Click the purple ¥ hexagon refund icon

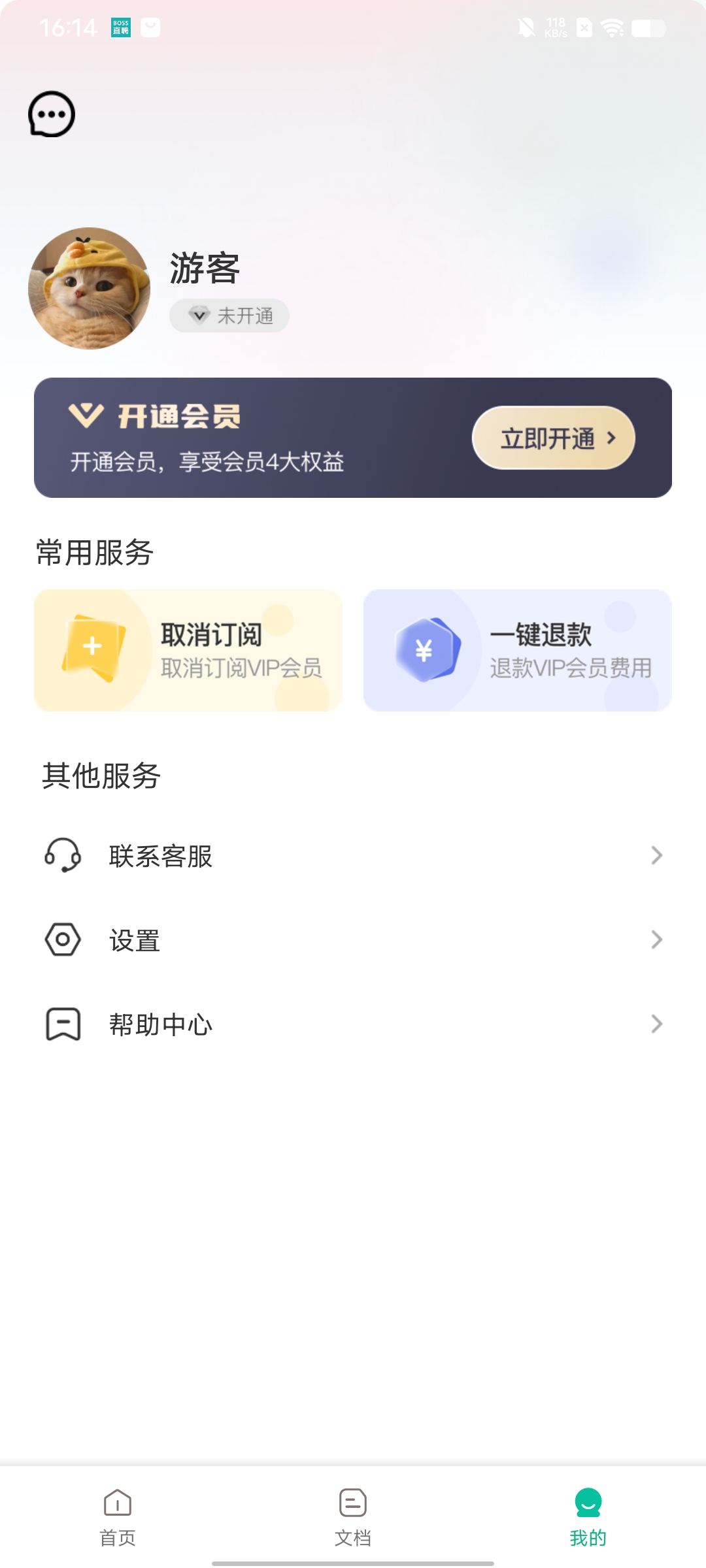426,650
